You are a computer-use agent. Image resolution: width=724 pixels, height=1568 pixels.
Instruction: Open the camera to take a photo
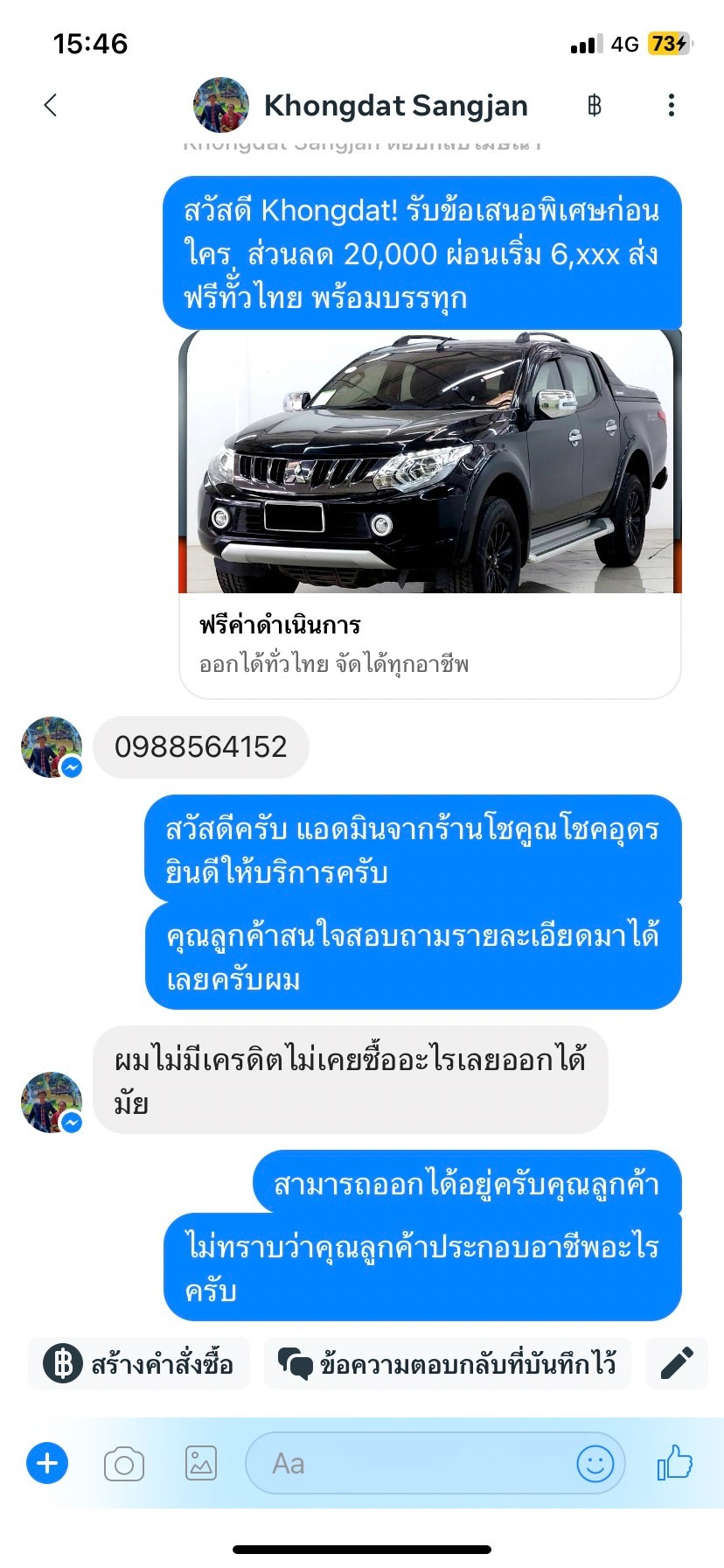point(124,1464)
